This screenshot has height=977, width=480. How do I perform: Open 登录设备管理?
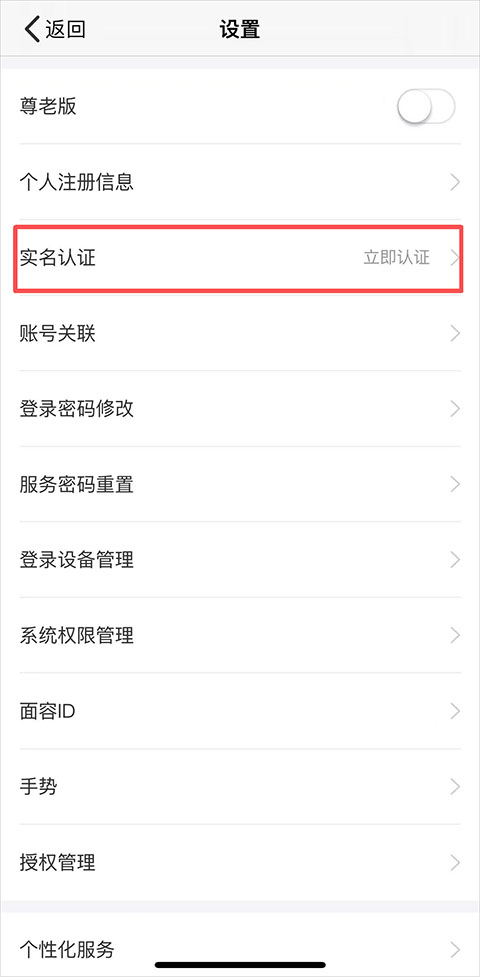(240, 560)
